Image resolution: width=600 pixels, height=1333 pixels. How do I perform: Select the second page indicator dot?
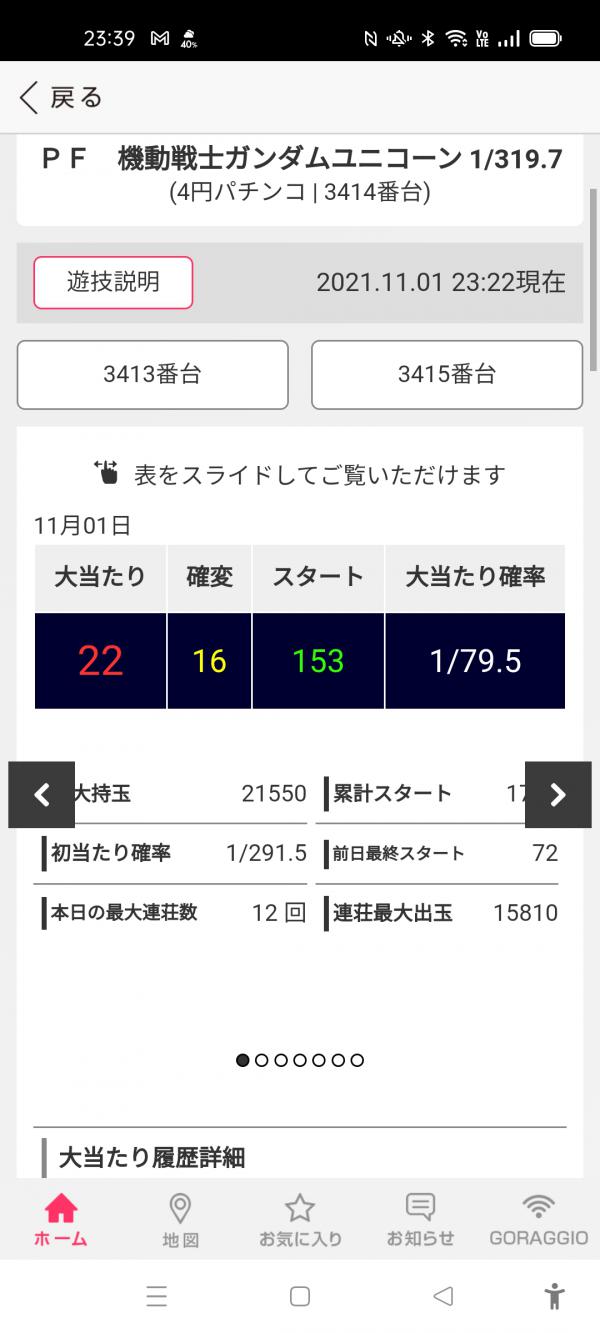[262, 1060]
